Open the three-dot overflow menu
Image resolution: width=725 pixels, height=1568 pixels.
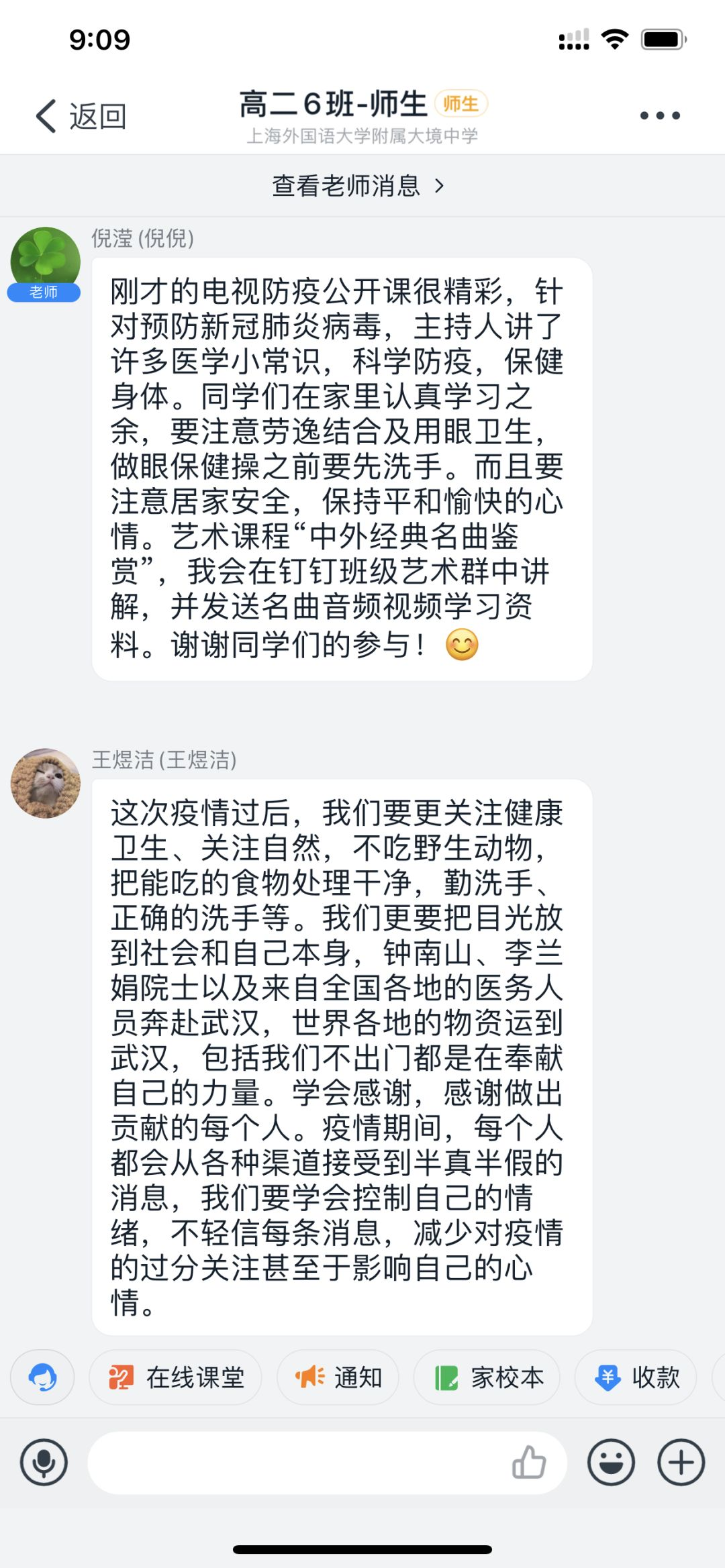[659, 115]
